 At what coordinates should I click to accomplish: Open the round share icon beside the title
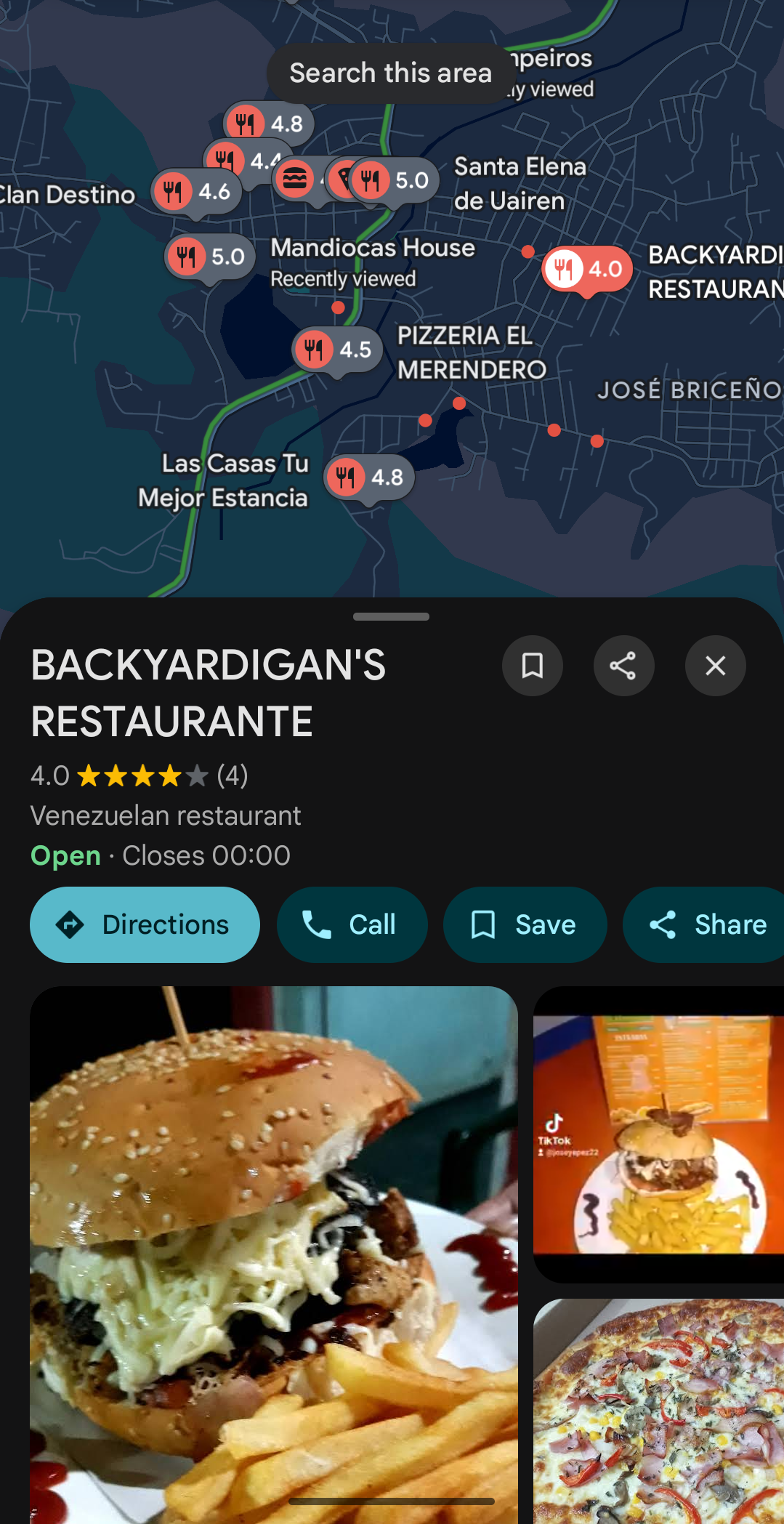[624, 666]
